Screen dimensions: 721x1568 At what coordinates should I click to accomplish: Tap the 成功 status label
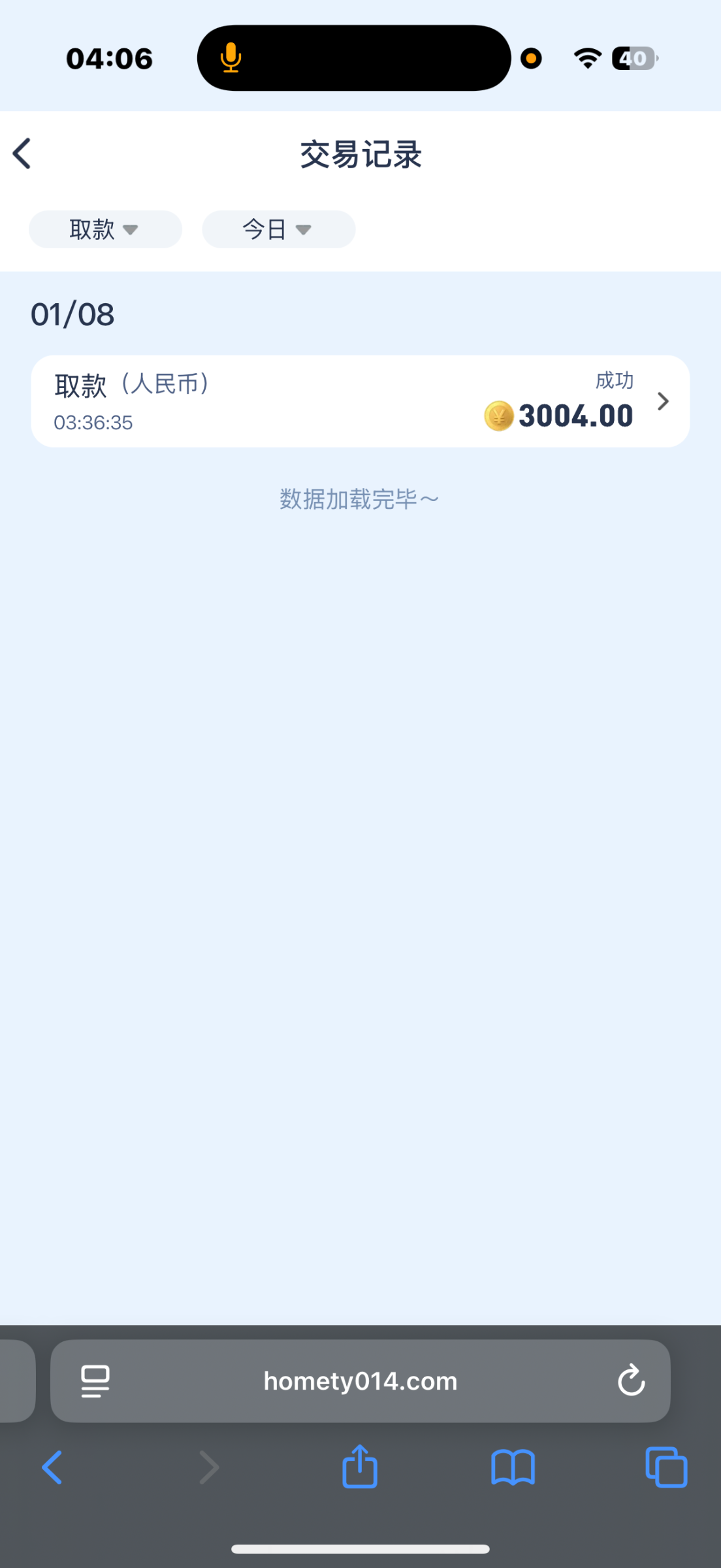pos(614,381)
